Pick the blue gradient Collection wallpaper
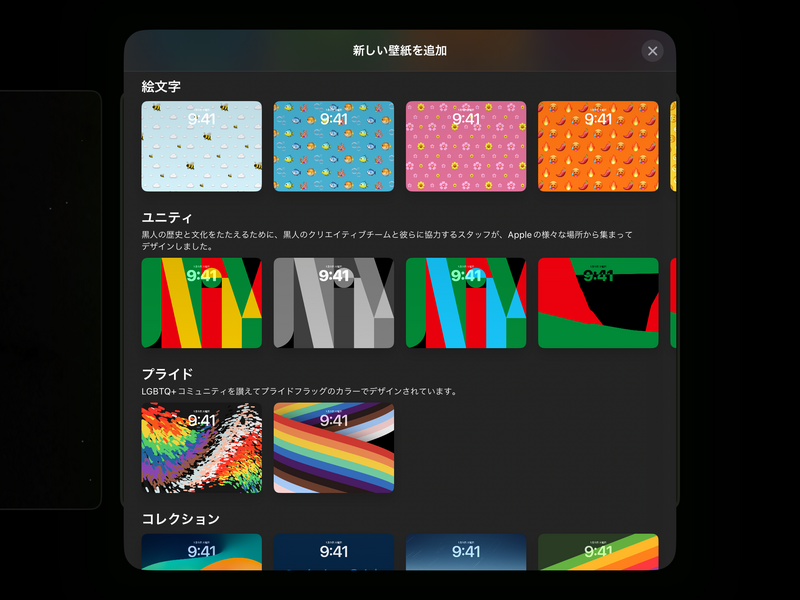This screenshot has width=800, height=600. point(466,551)
